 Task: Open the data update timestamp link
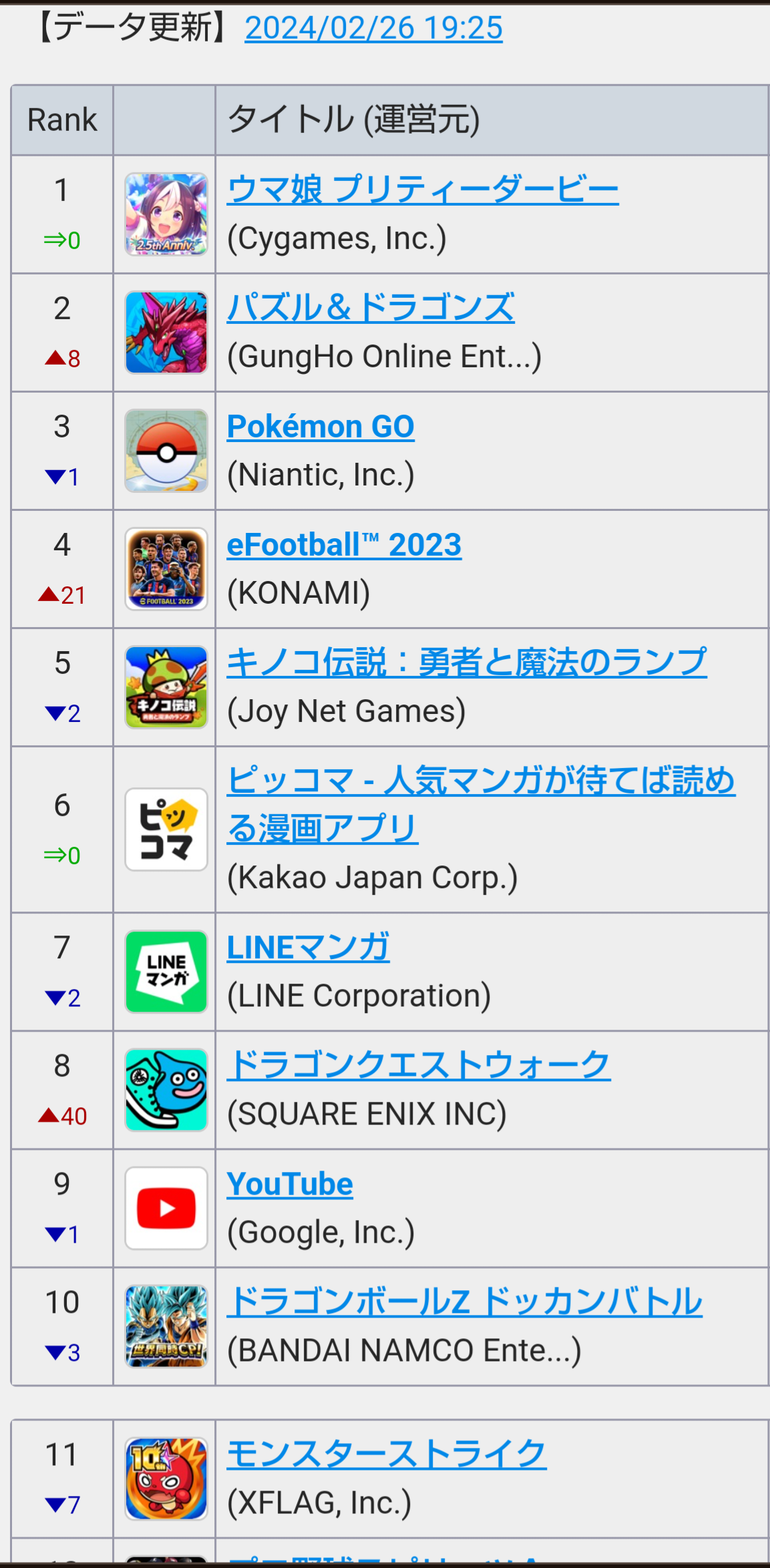coord(373,28)
